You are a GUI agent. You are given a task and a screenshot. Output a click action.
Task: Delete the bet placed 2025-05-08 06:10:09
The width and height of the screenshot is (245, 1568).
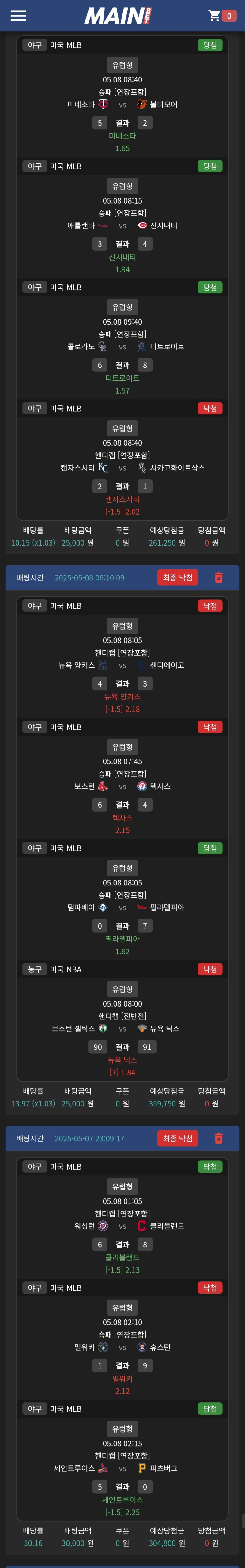(x=219, y=577)
